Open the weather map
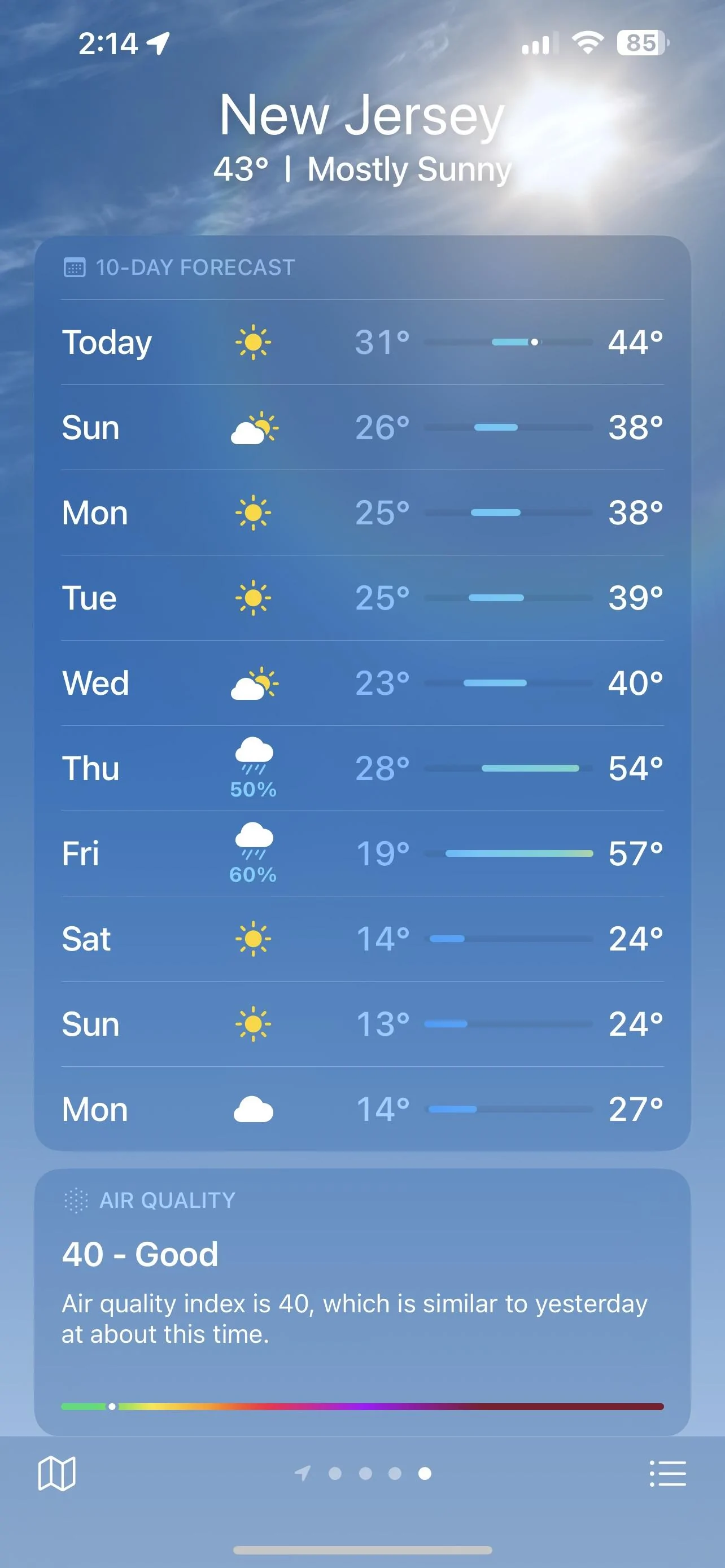The width and height of the screenshot is (725, 1568). click(x=56, y=1474)
